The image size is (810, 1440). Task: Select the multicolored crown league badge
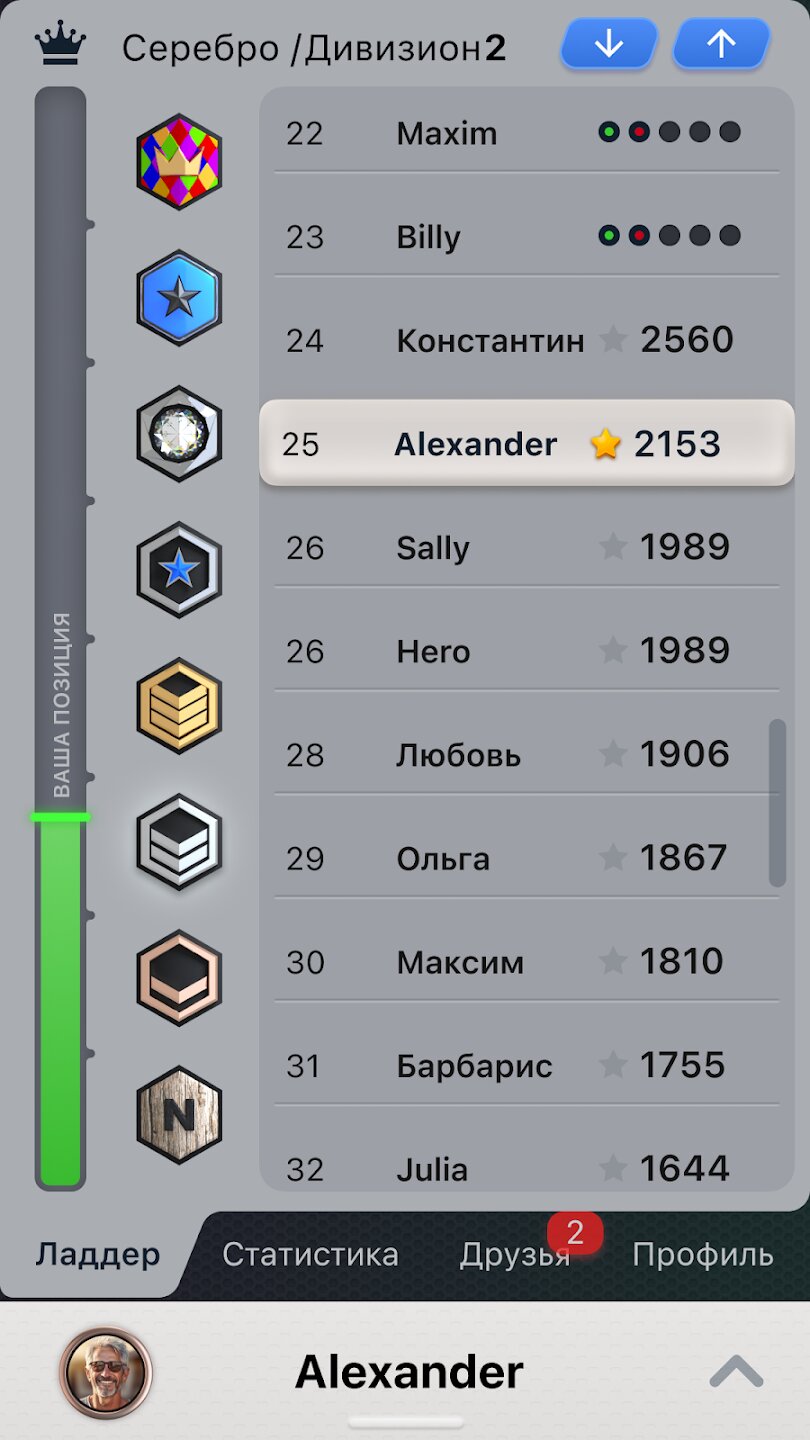pos(179,161)
